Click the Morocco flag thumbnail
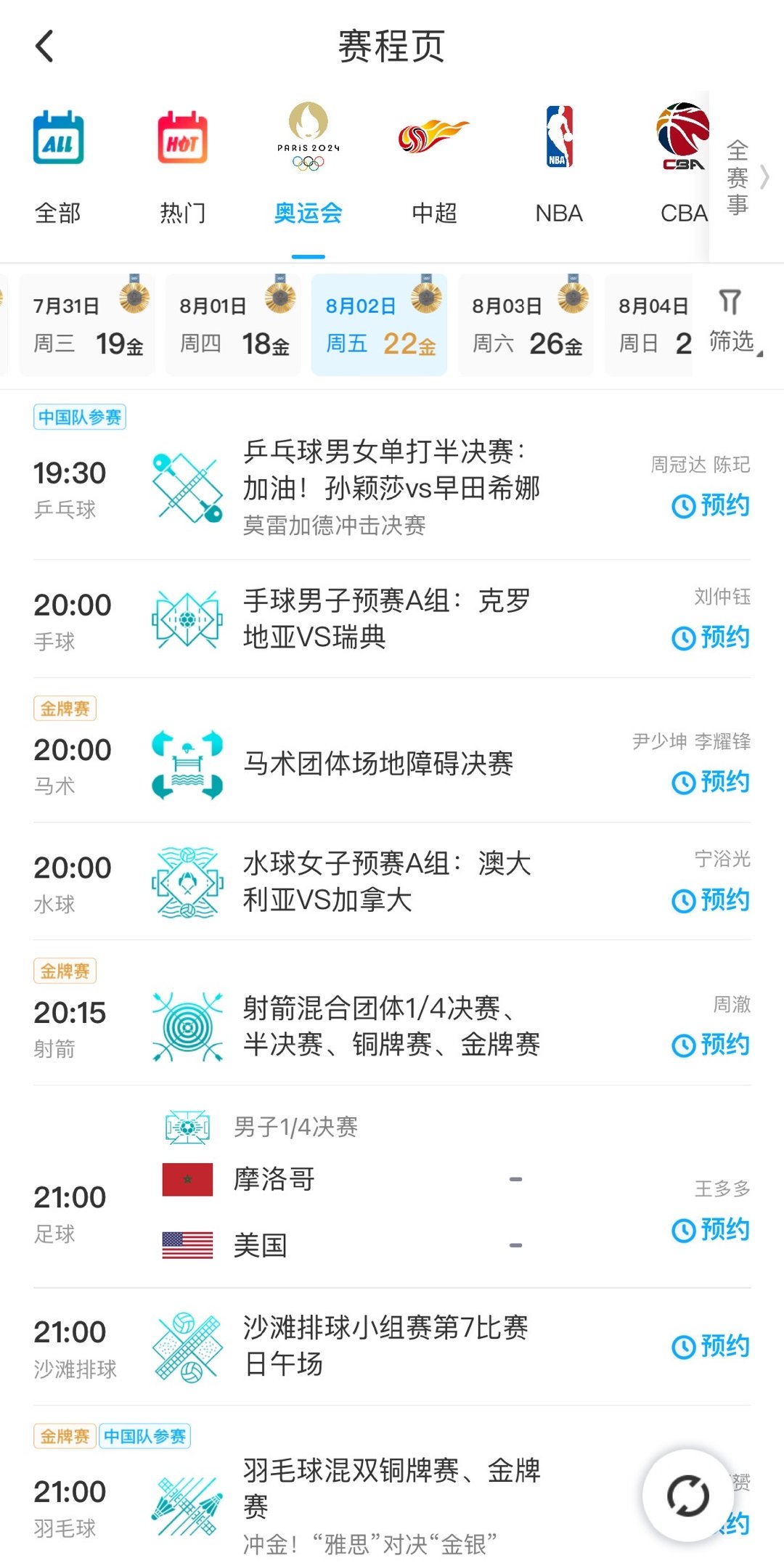Image resolution: width=784 pixels, height=1566 pixels. point(186,1180)
